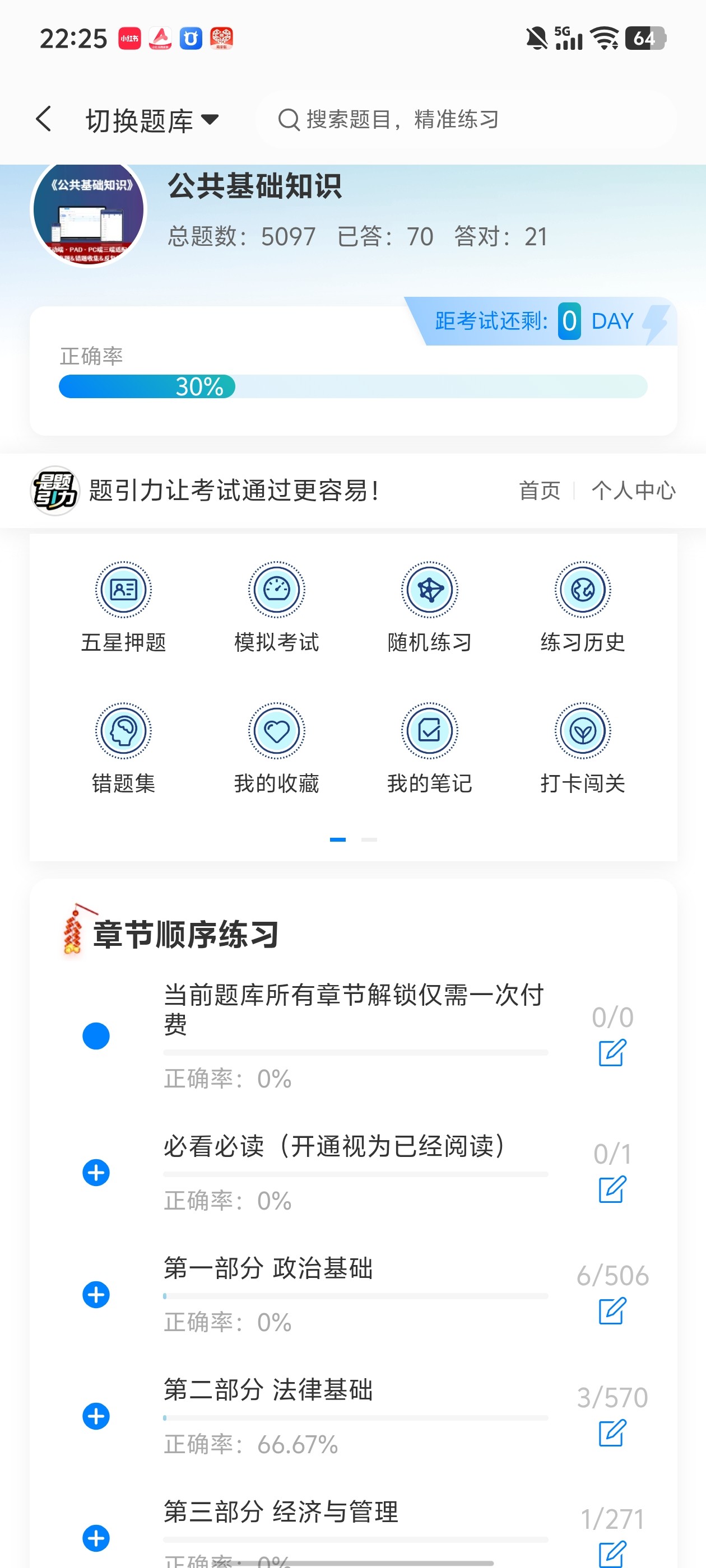Go back using the top-left arrow
The height and width of the screenshot is (1568, 706).
tap(44, 119)
